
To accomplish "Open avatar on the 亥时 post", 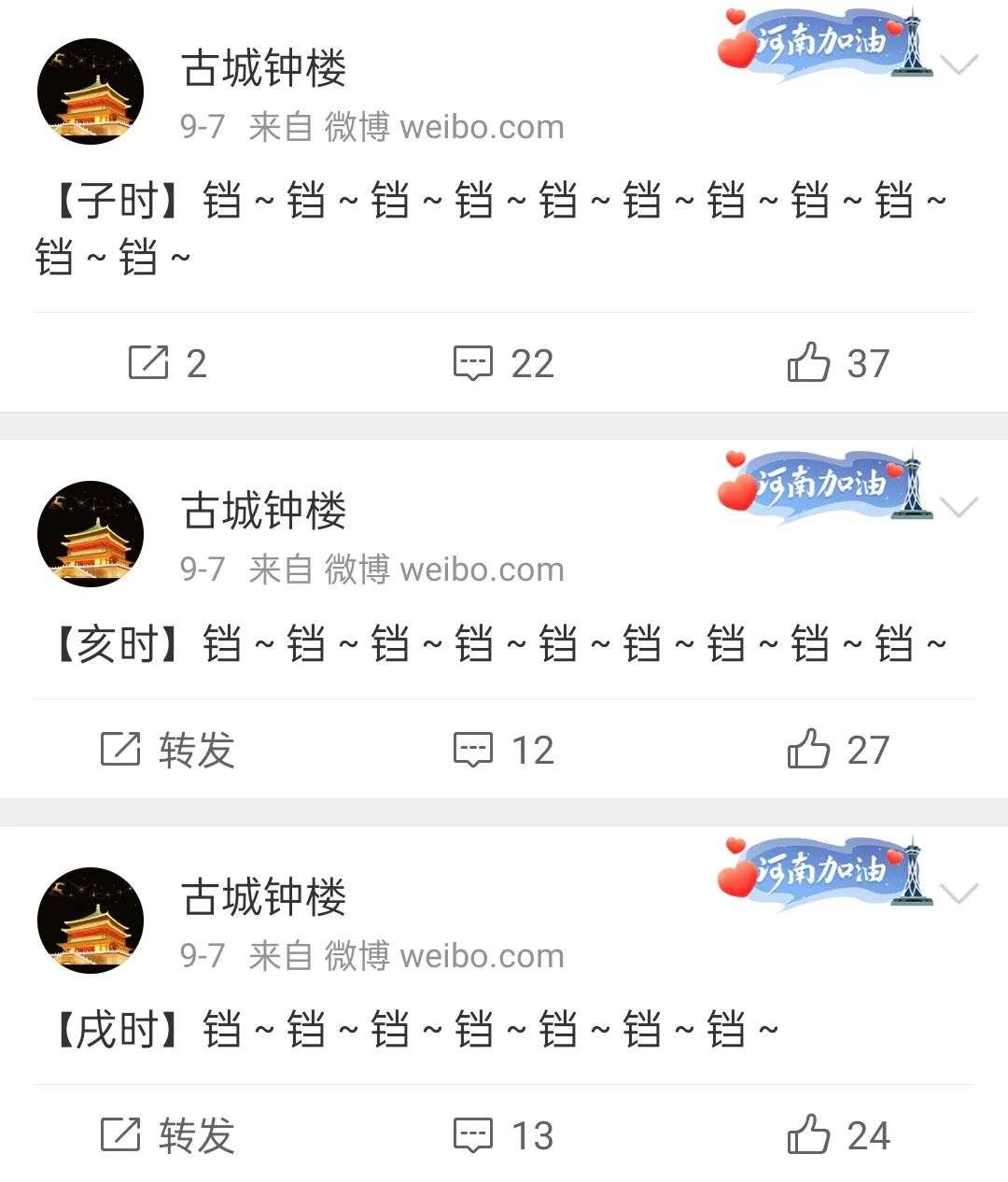I will tap(91, 534).
